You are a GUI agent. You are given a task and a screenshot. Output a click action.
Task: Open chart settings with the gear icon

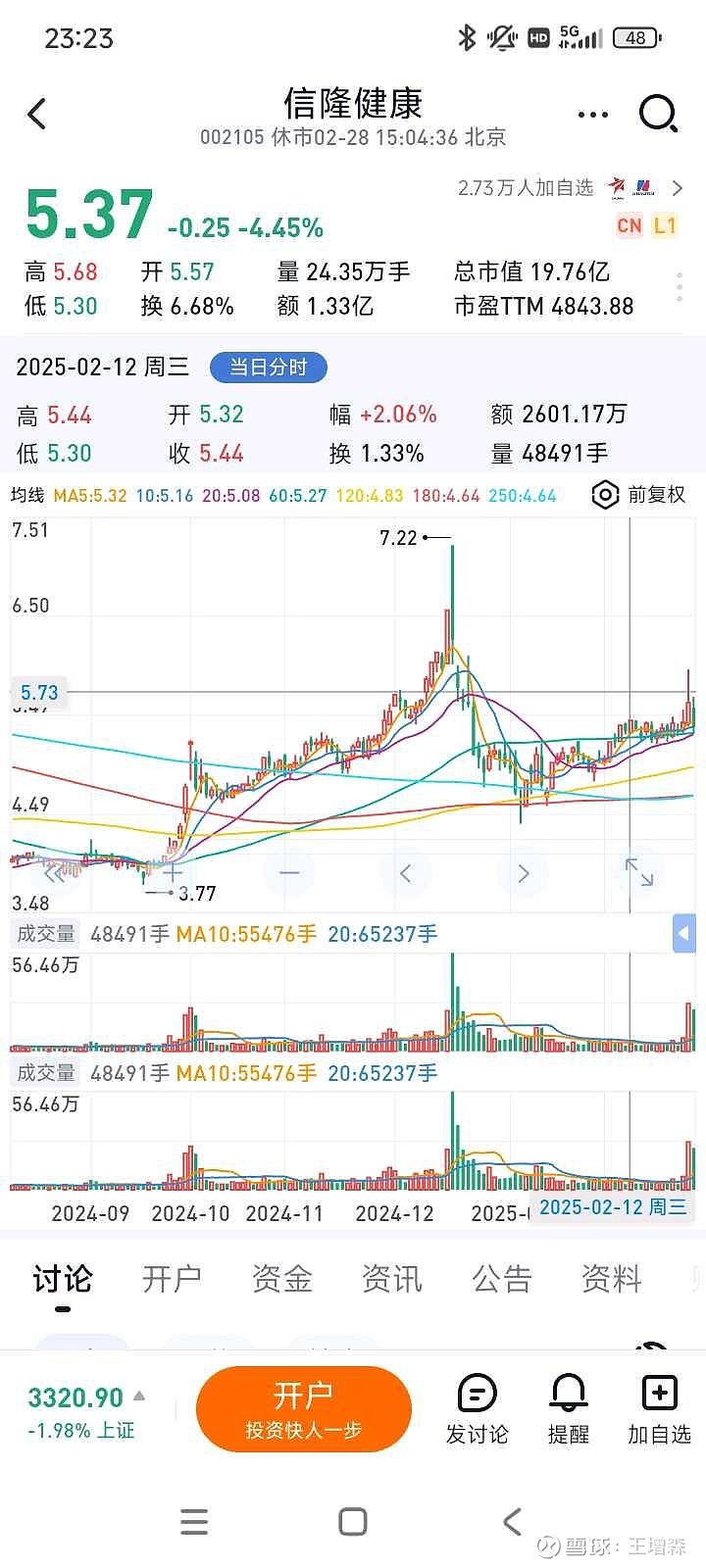point(605,495)
